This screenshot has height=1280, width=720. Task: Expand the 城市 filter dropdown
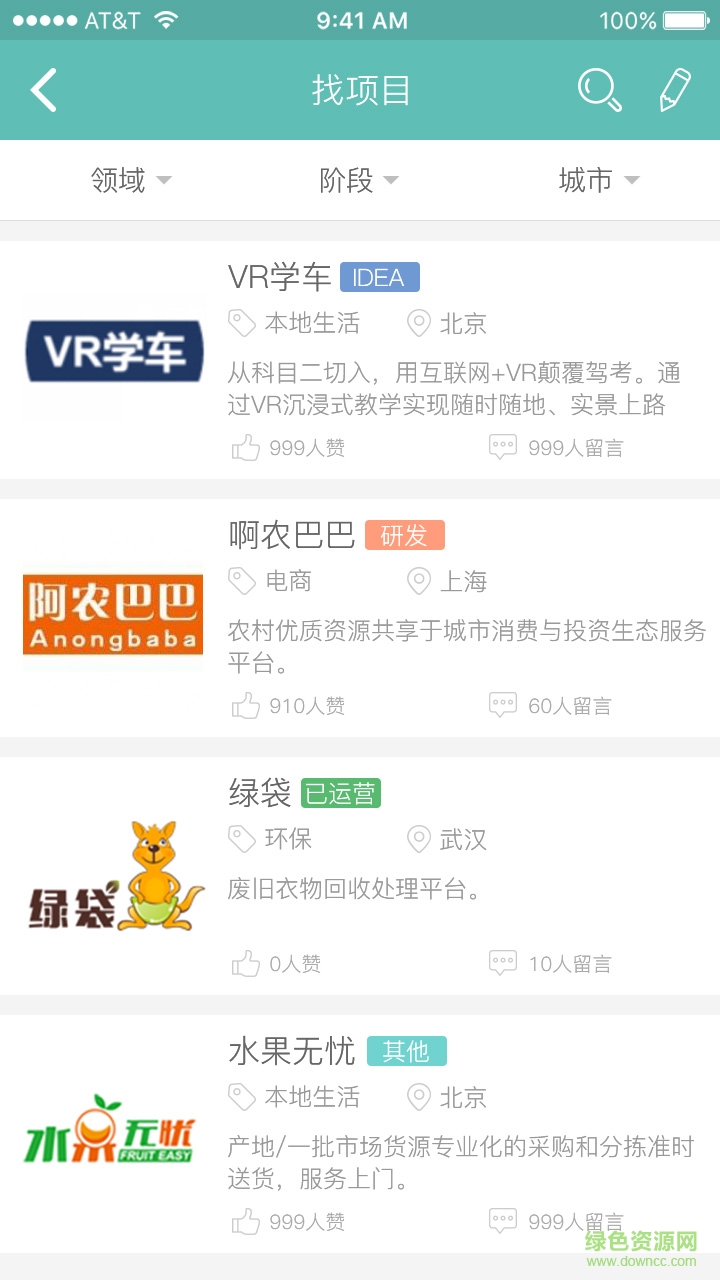pyautogui.click(x=598, y=180)
